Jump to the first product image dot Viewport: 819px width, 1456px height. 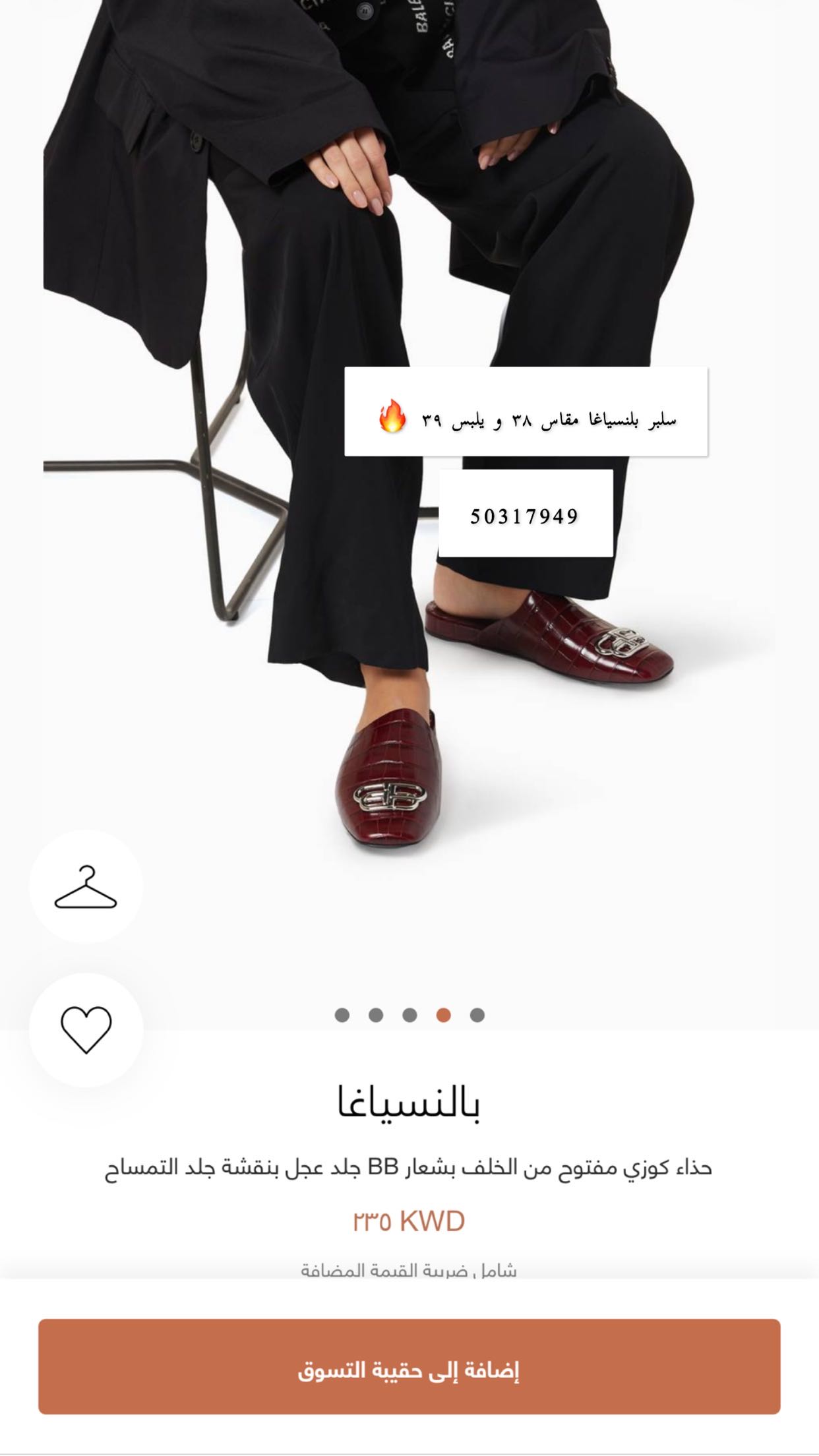[x=342, y=1015]
